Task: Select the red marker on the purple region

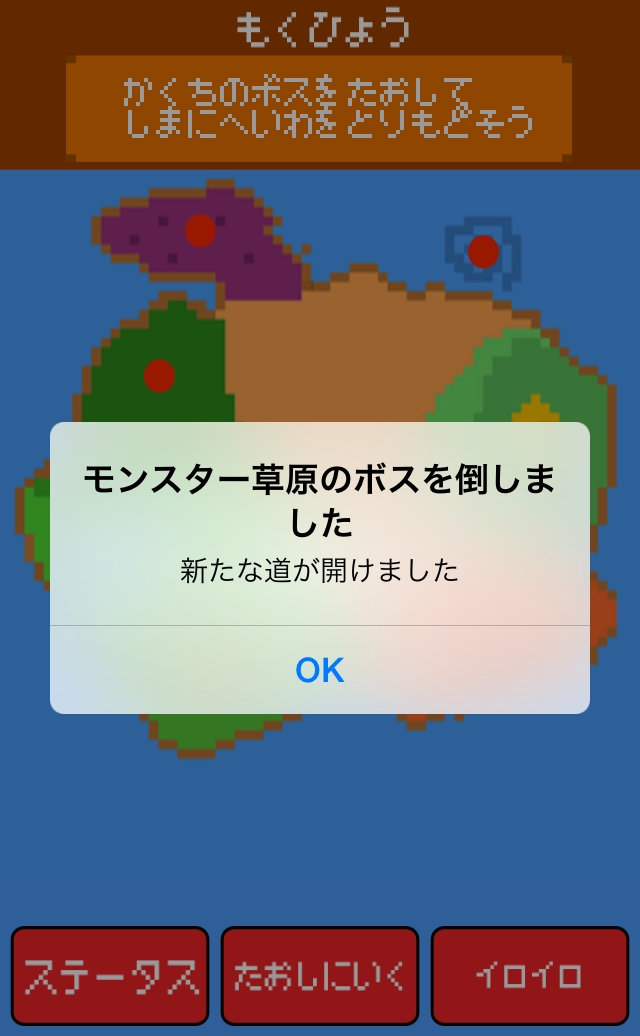Action: pyautogui.click(x=200, y=231)
